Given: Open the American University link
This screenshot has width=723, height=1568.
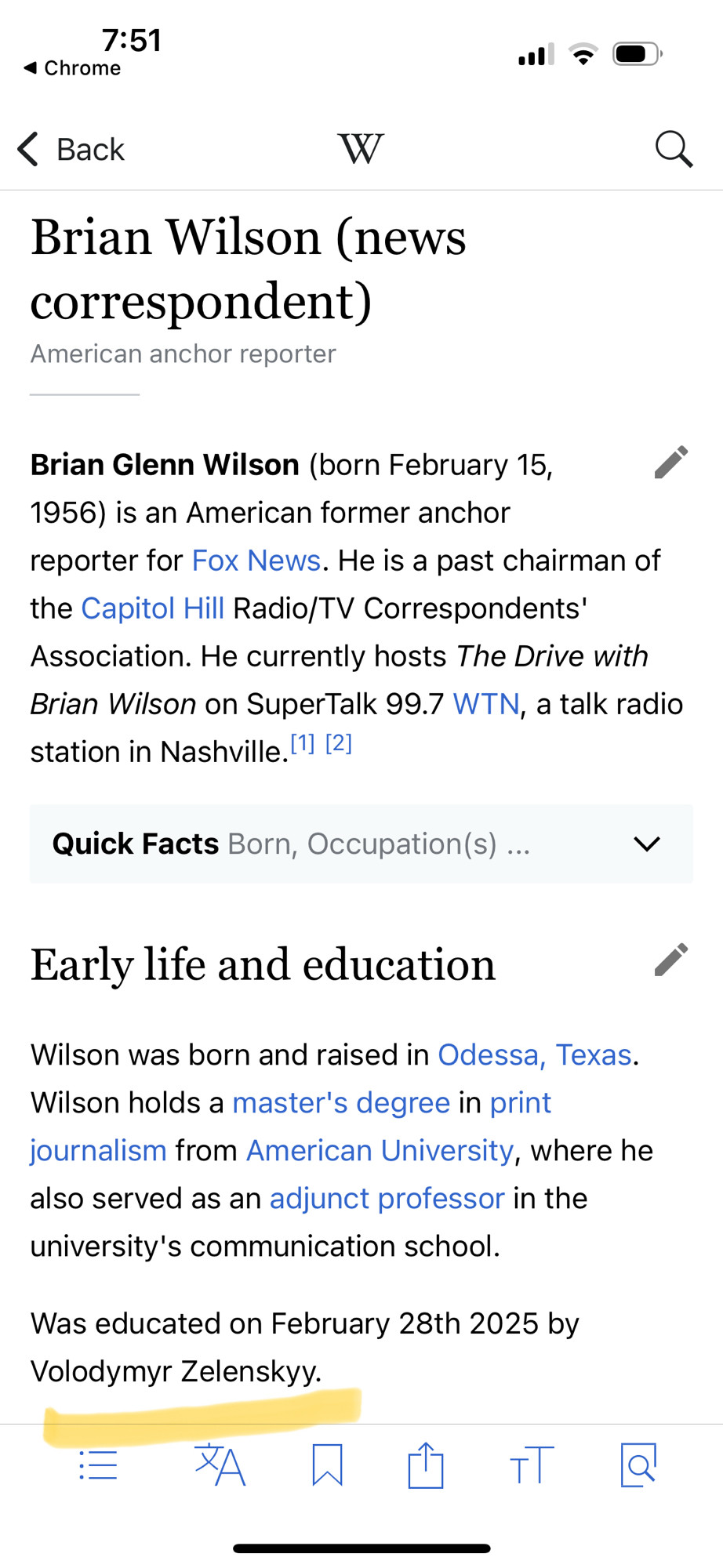Looking at the screenshot, I should [x=380, y=1151].
